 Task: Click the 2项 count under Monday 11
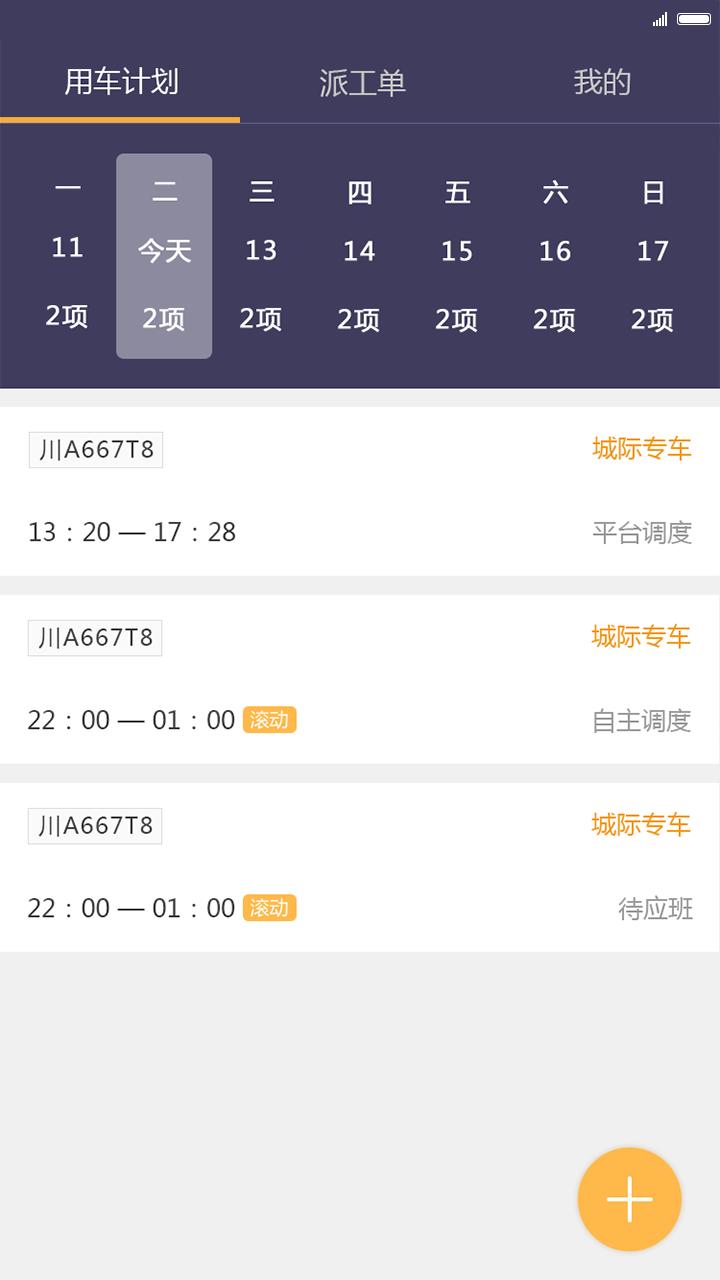[x=65, y=316]
